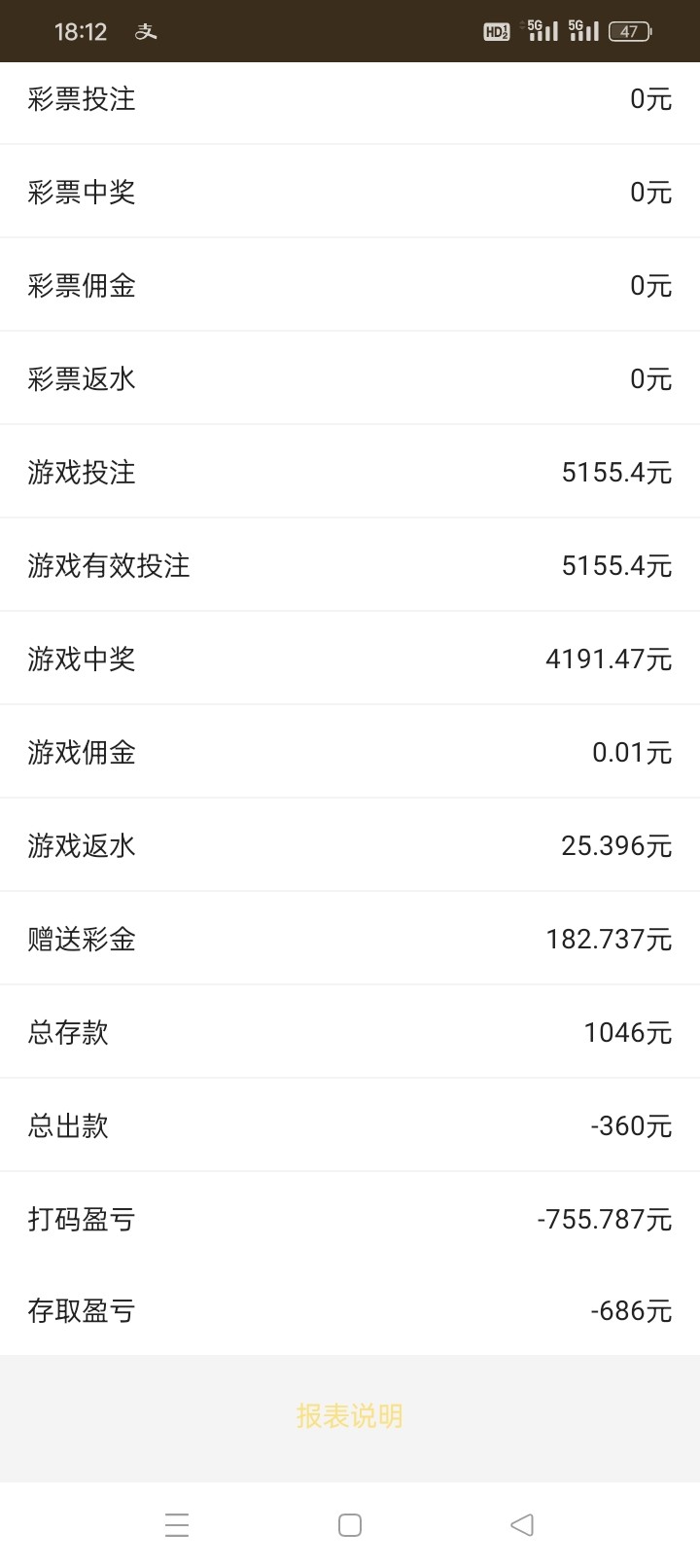Go to the home screen
The width and height of the screenshot is (700, 1568).
click(350, 1524)
